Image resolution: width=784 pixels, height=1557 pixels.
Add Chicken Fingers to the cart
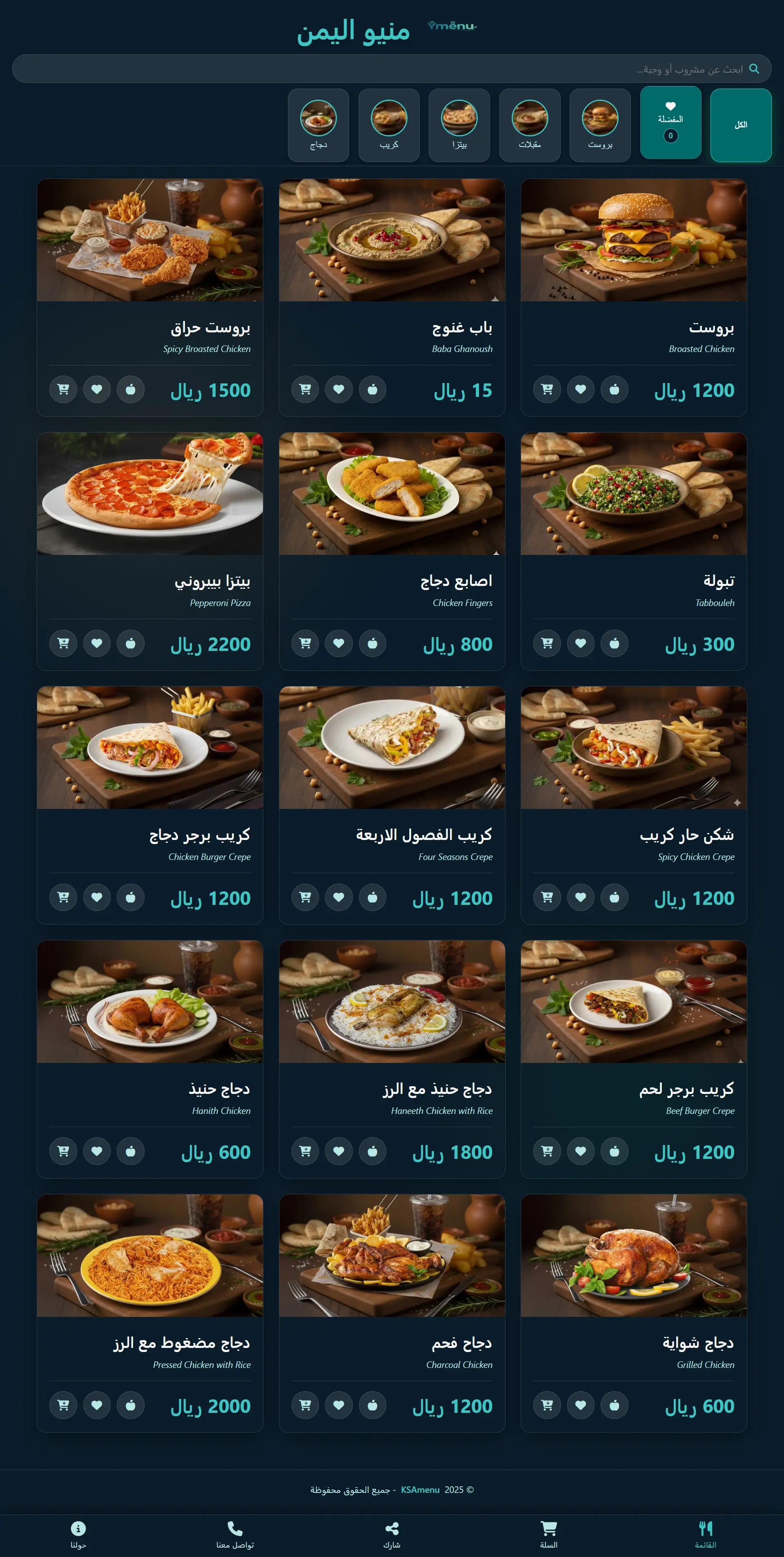(x=305, y=644)
